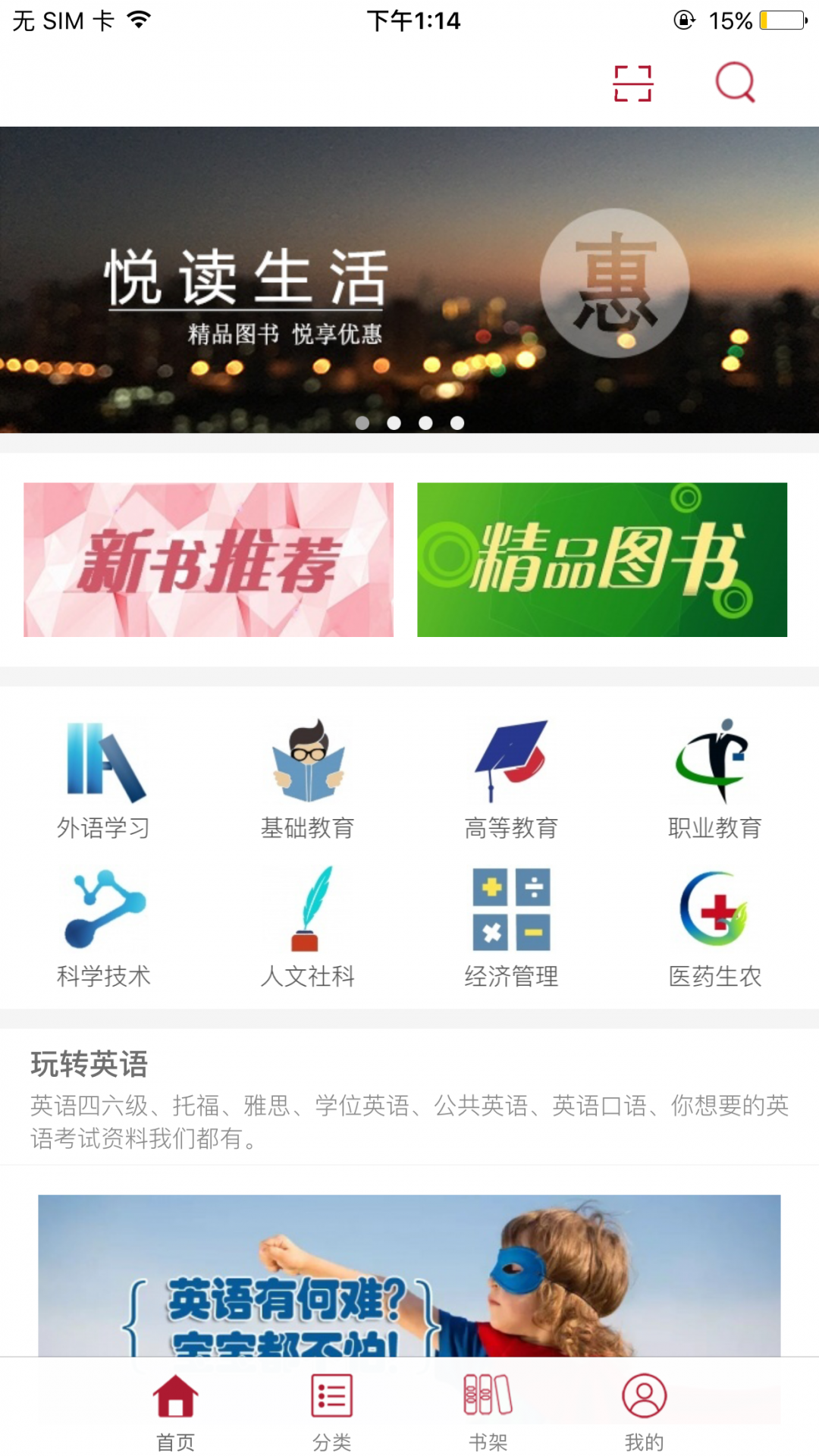The image size is (819, 1456).
Task: Open the QR code scanner
Action: tap(632, 83)
